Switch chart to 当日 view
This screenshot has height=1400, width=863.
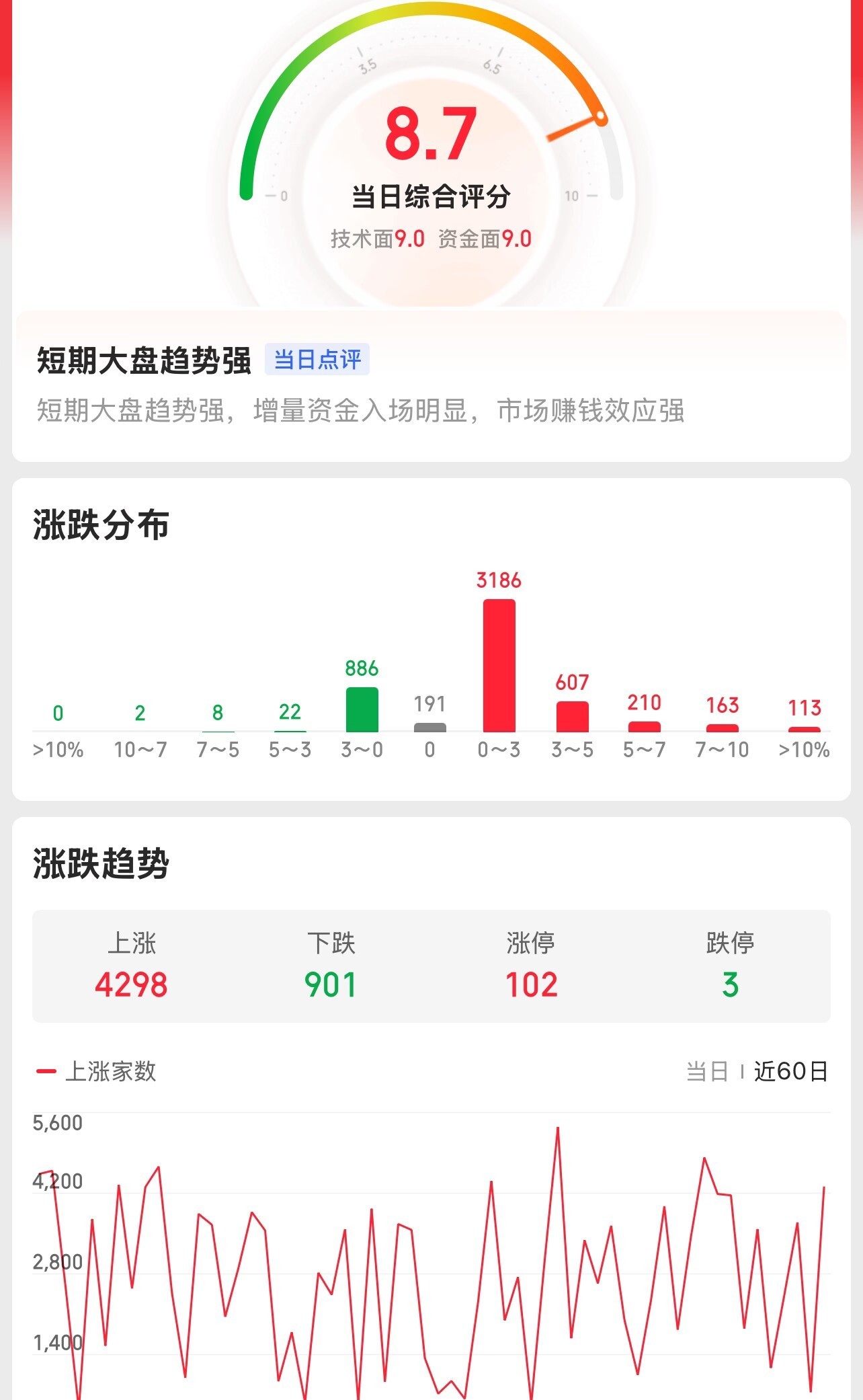pos(707,1071)
